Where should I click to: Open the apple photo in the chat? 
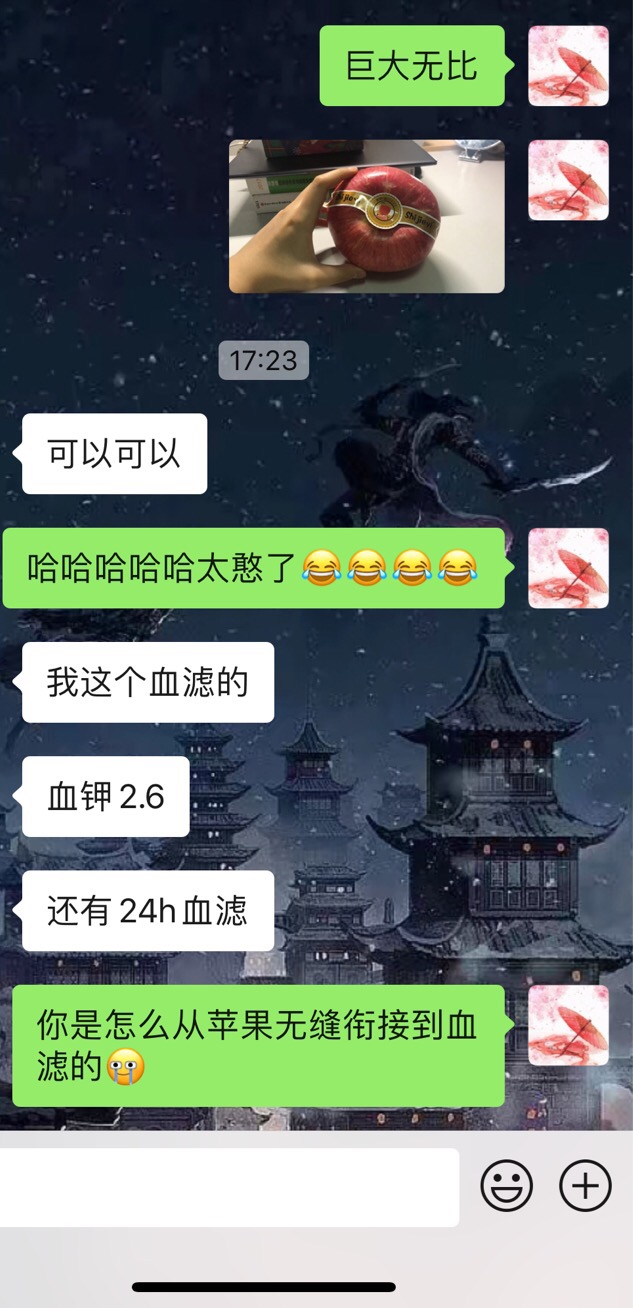point(366,216)
